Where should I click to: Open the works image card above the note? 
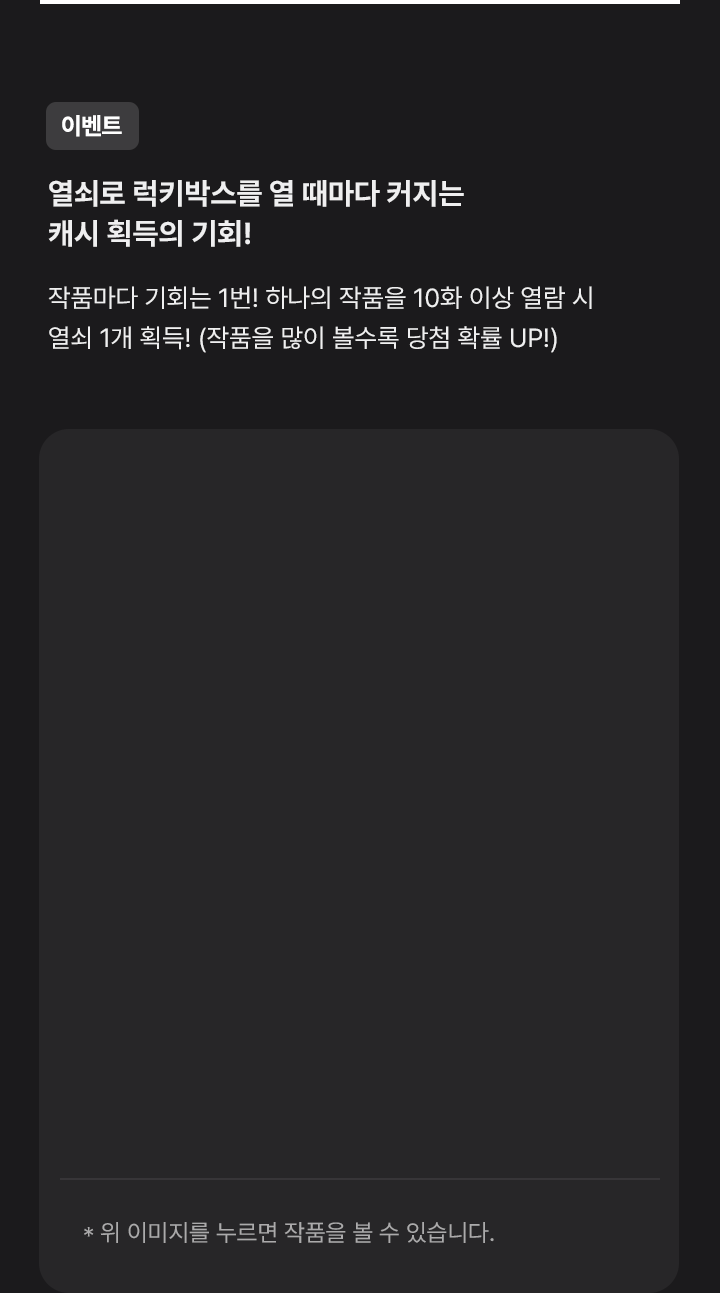(359, 803)
